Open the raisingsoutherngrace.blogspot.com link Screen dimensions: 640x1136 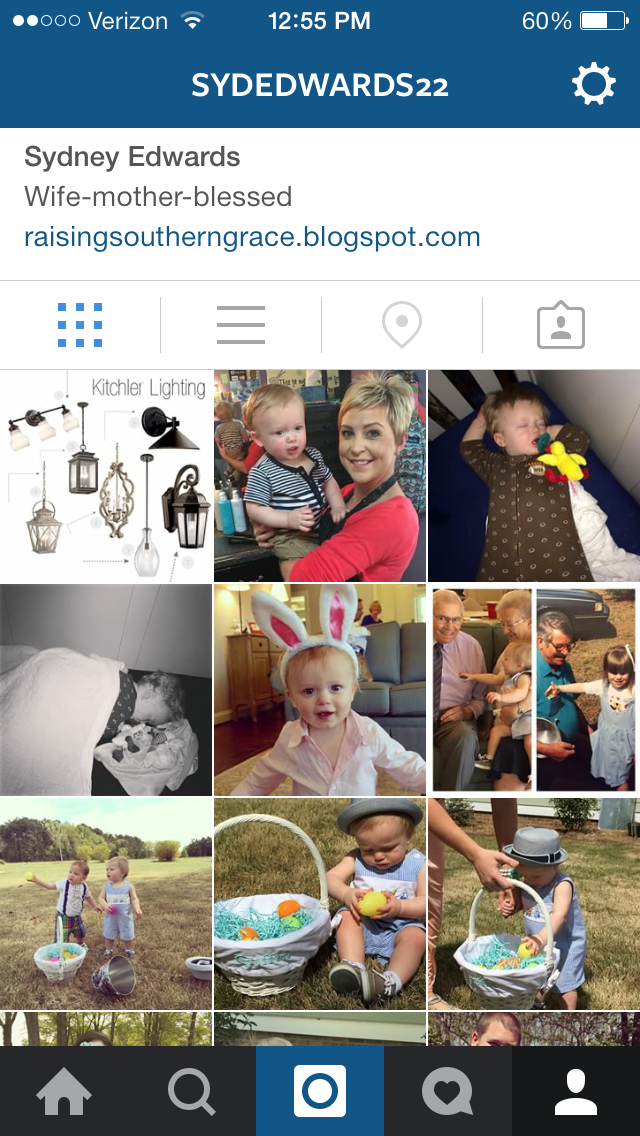(252, 237)
